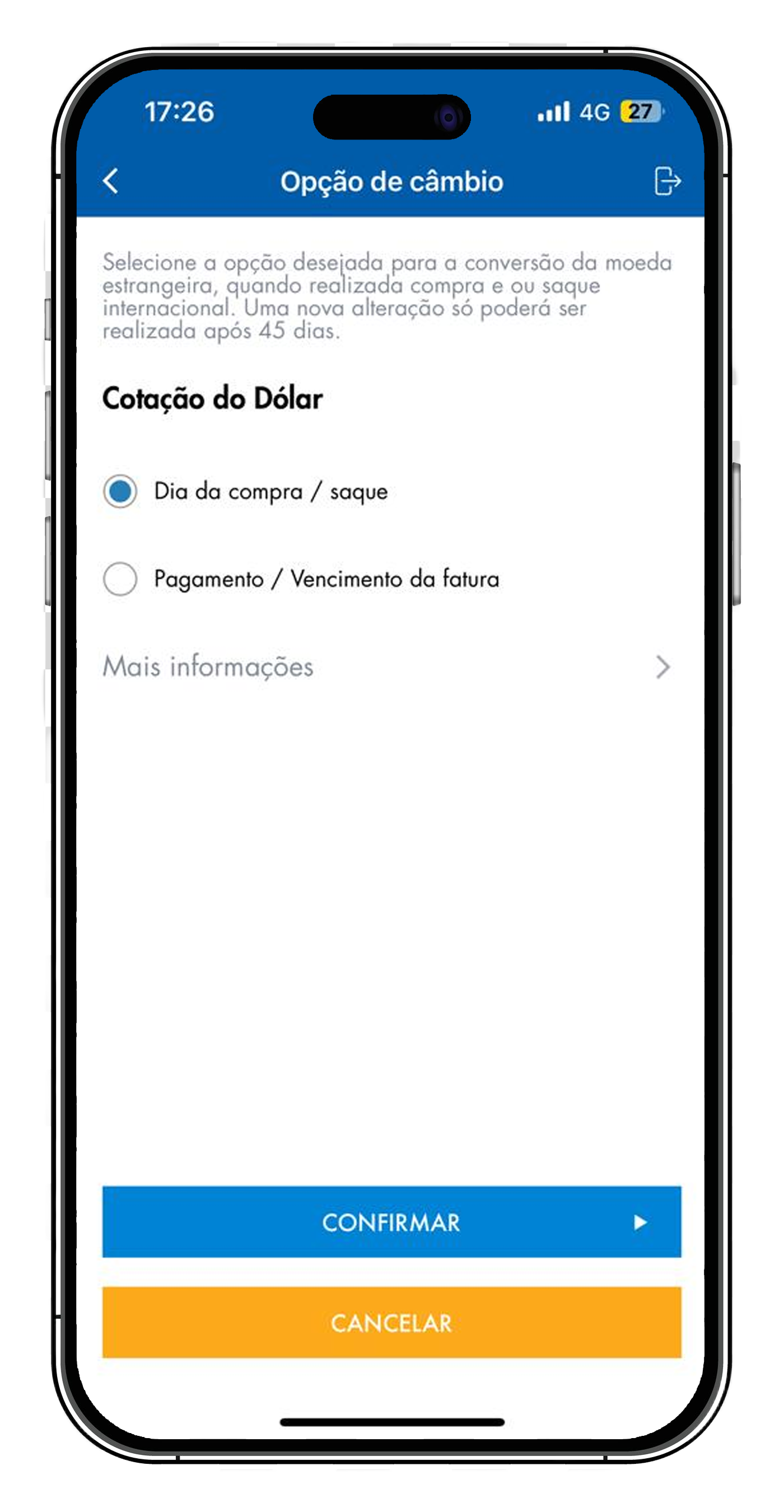Open Mais informações

pos(388,667)
